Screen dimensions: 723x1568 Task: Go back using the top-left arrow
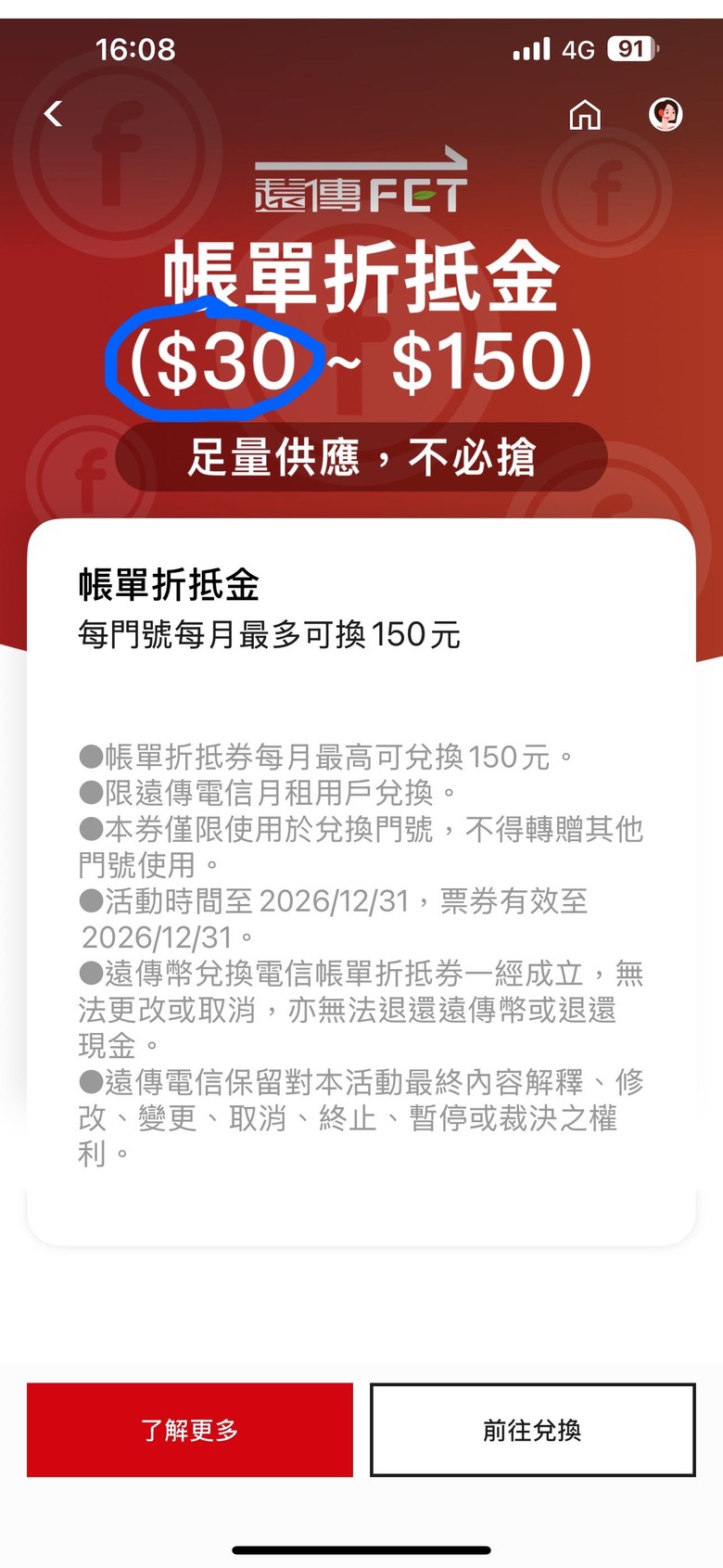tap(54, 114)
